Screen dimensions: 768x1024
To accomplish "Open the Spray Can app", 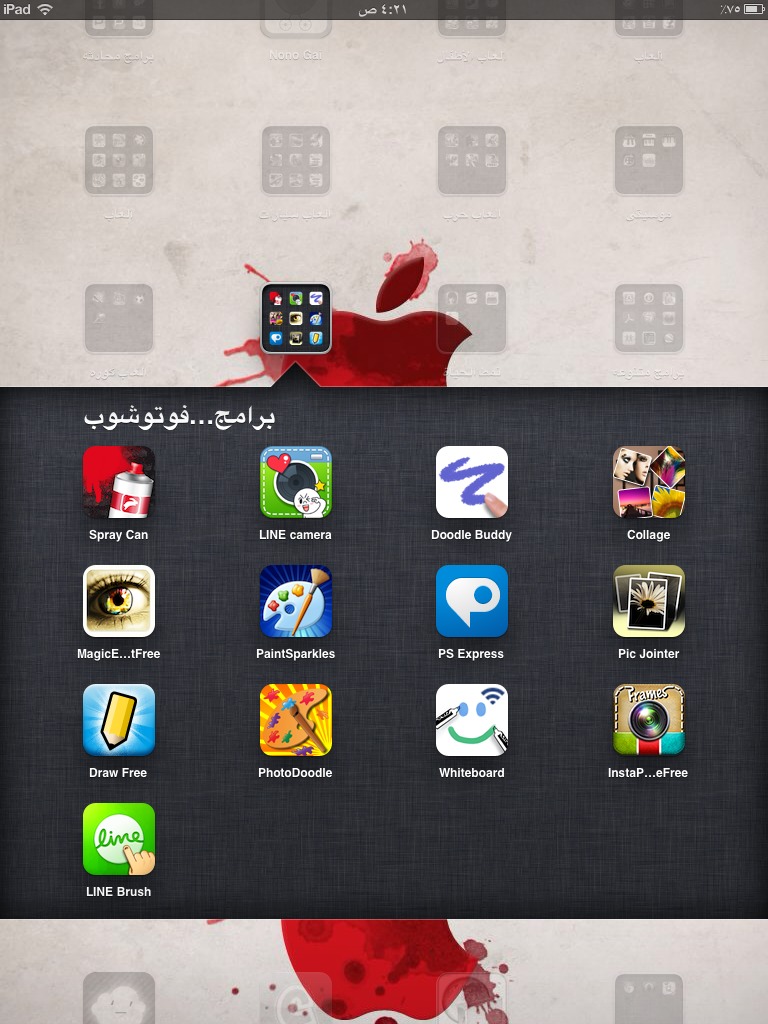I will coord(119,482).
